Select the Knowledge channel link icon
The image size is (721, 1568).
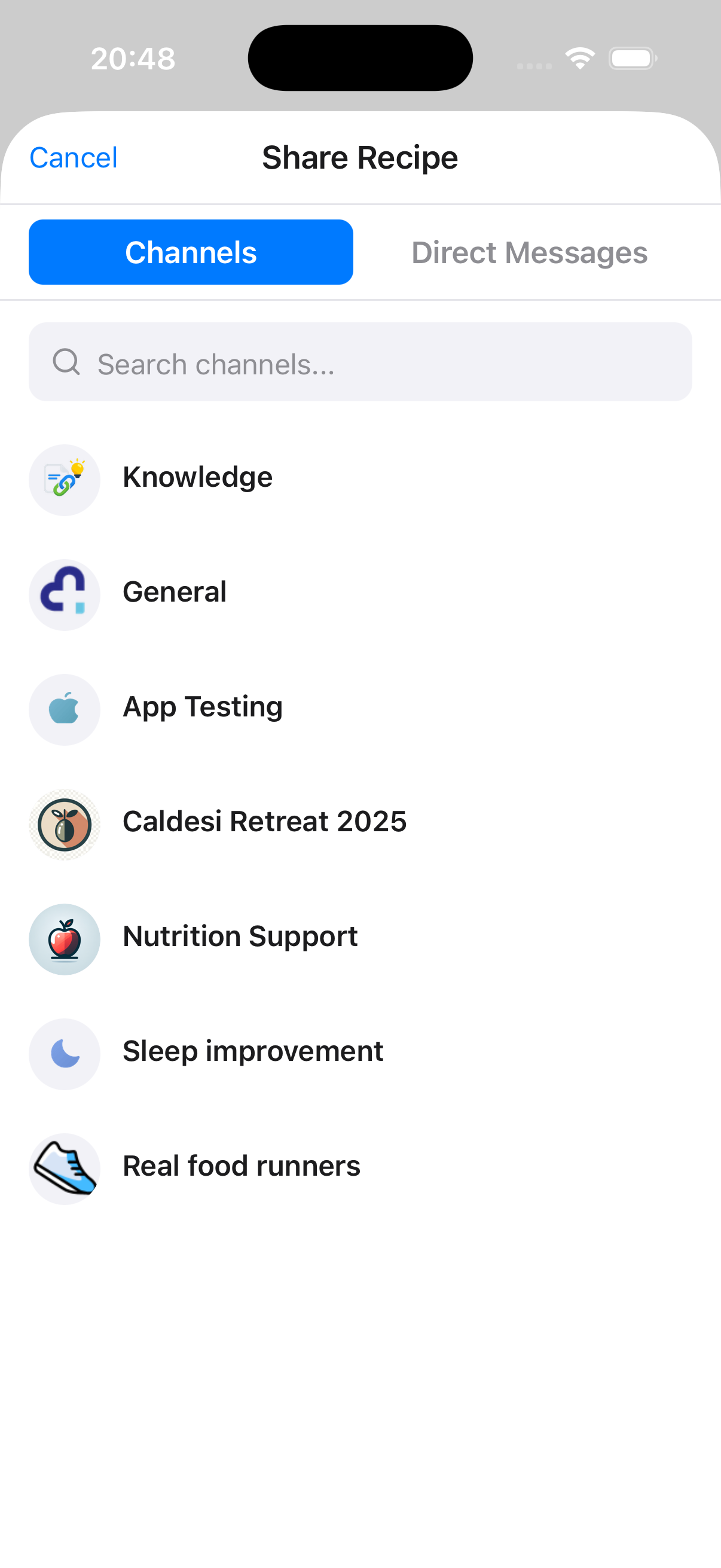[65, 480]
